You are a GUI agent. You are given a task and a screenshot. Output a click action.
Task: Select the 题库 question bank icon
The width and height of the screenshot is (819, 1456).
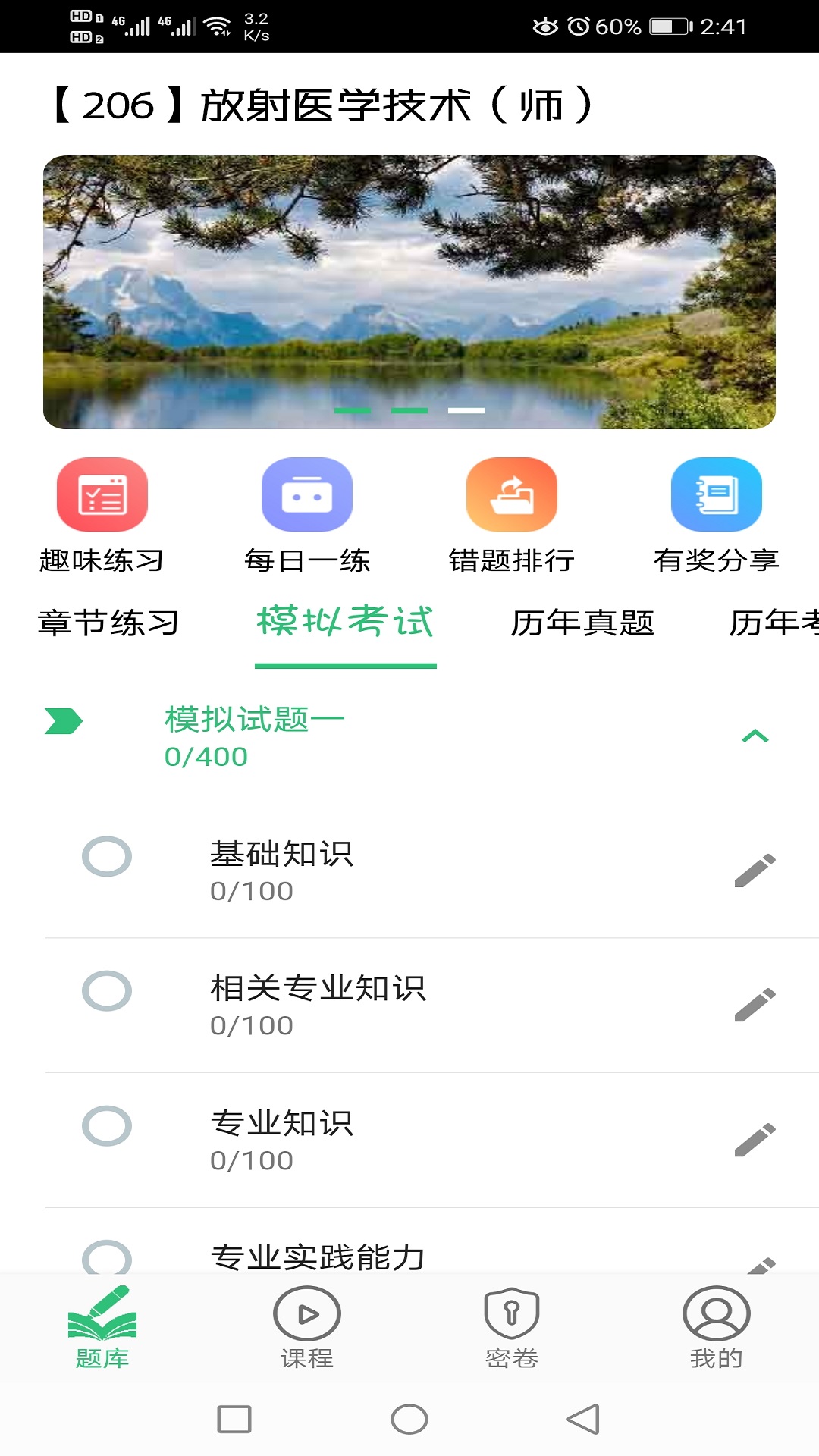pos(102,1329)
